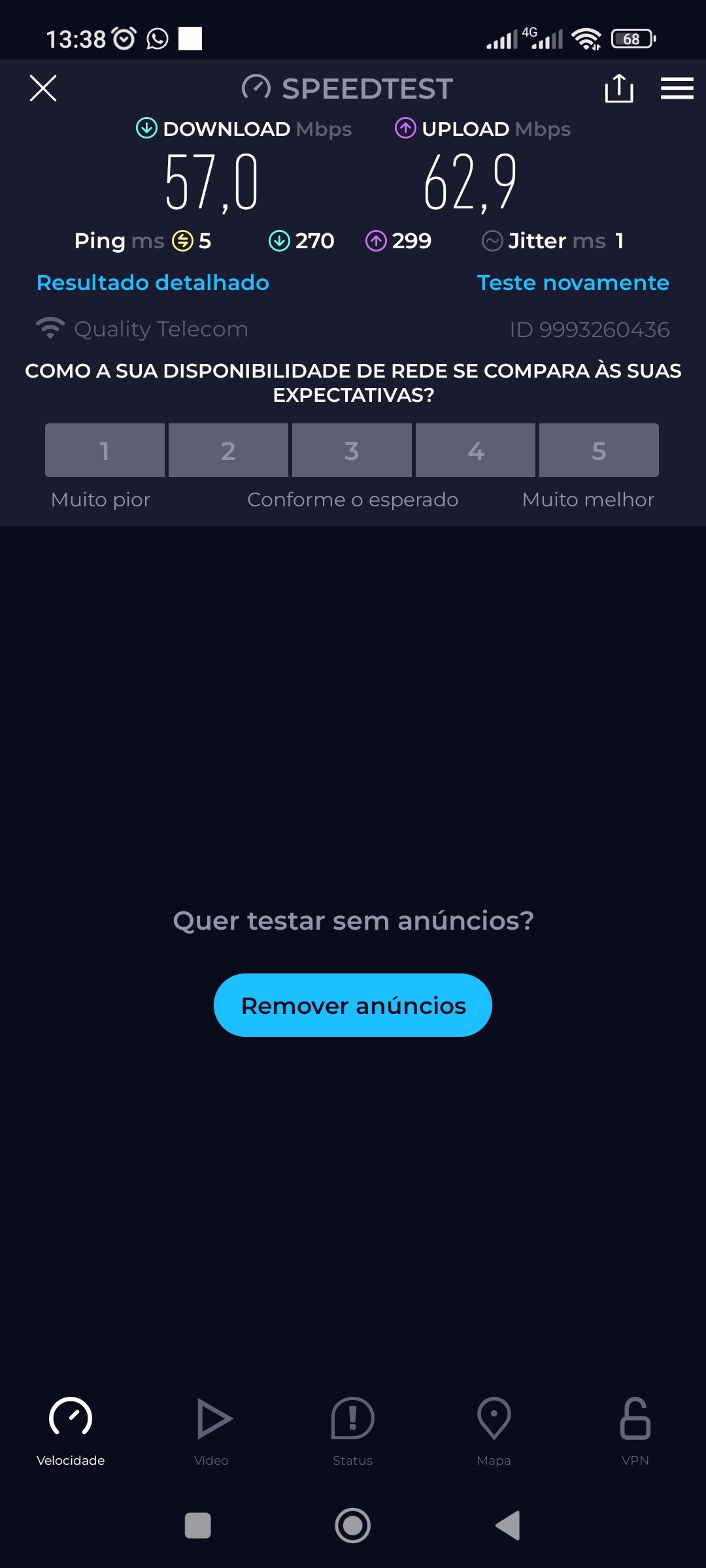
Task: Tap the Remover anúncios button
Action: (x=353, y=1005)
